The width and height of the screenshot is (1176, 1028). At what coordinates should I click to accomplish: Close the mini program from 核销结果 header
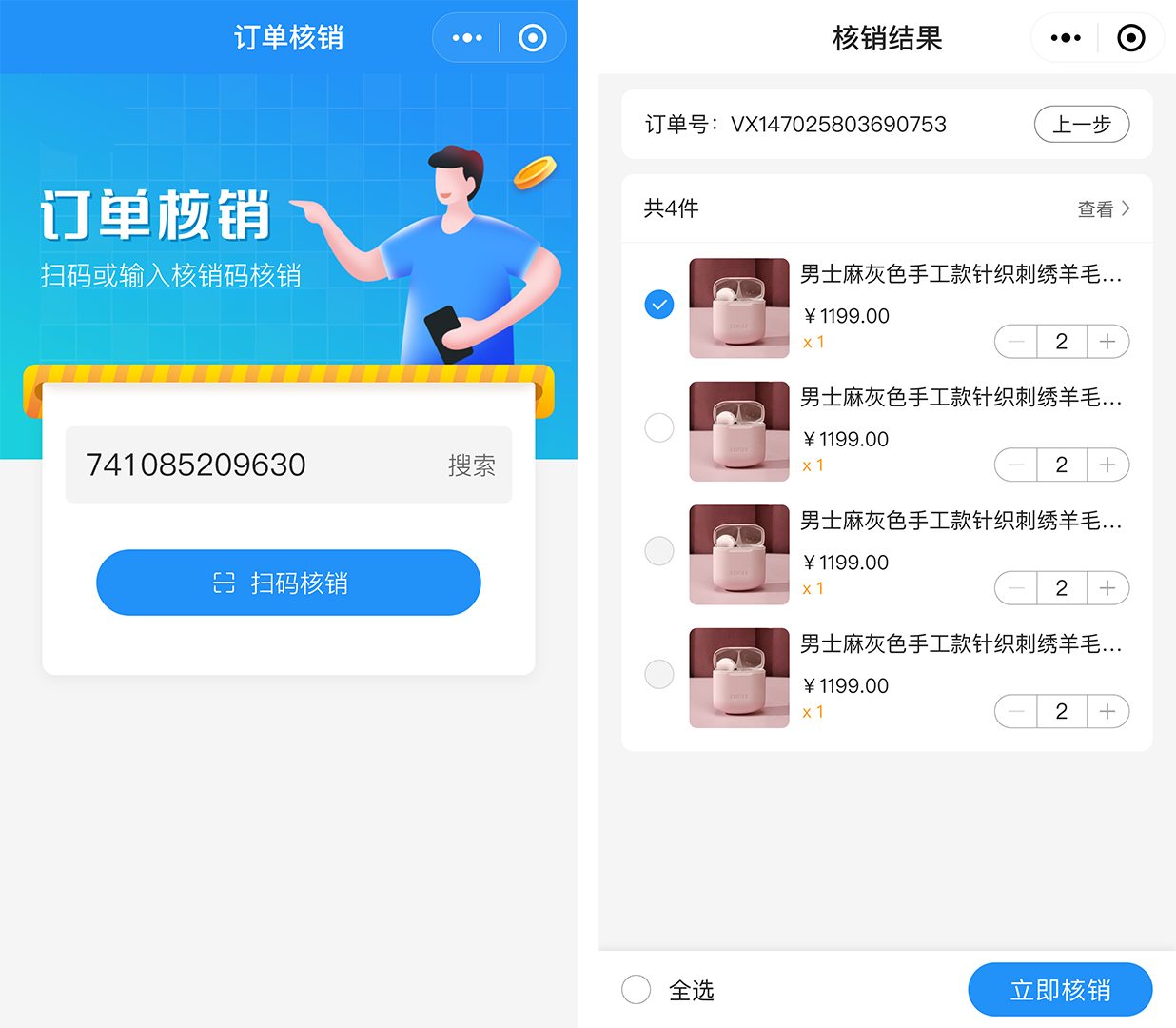tap(1130, 38)
